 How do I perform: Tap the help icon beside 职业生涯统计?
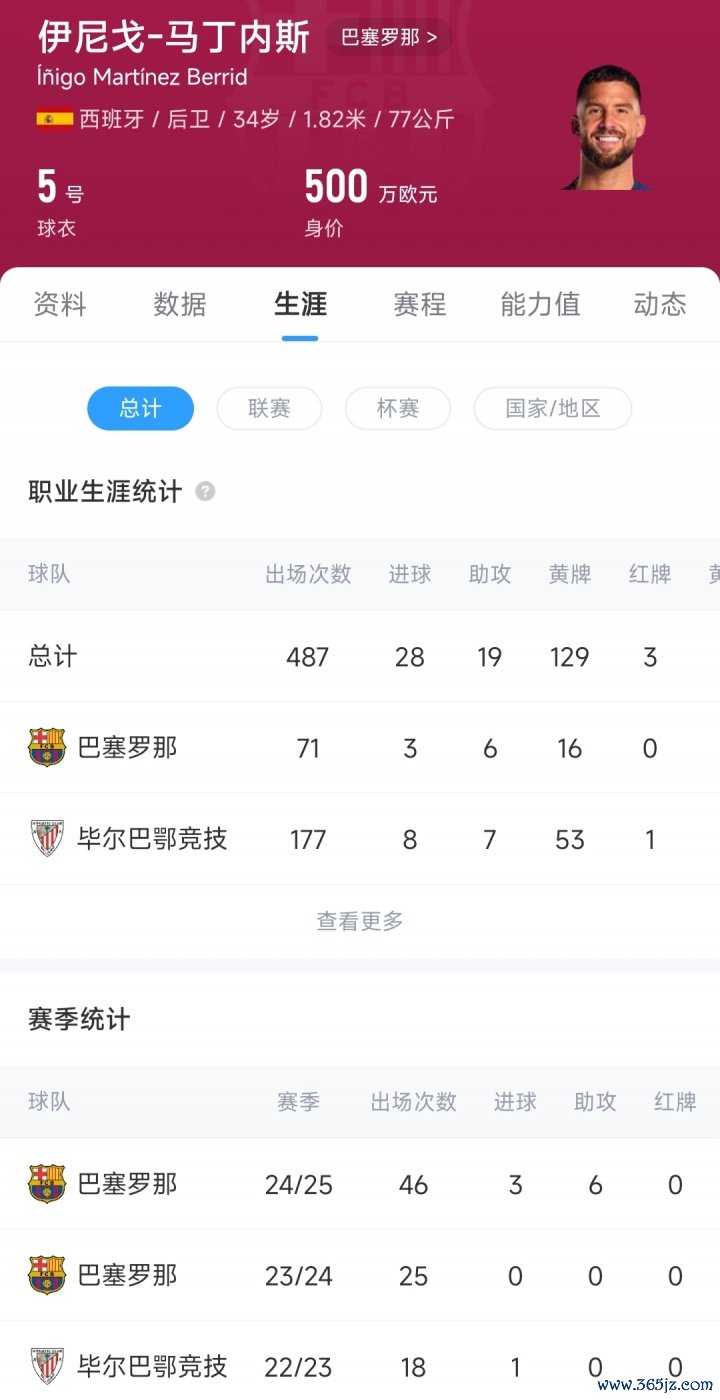tap(205, 492)
